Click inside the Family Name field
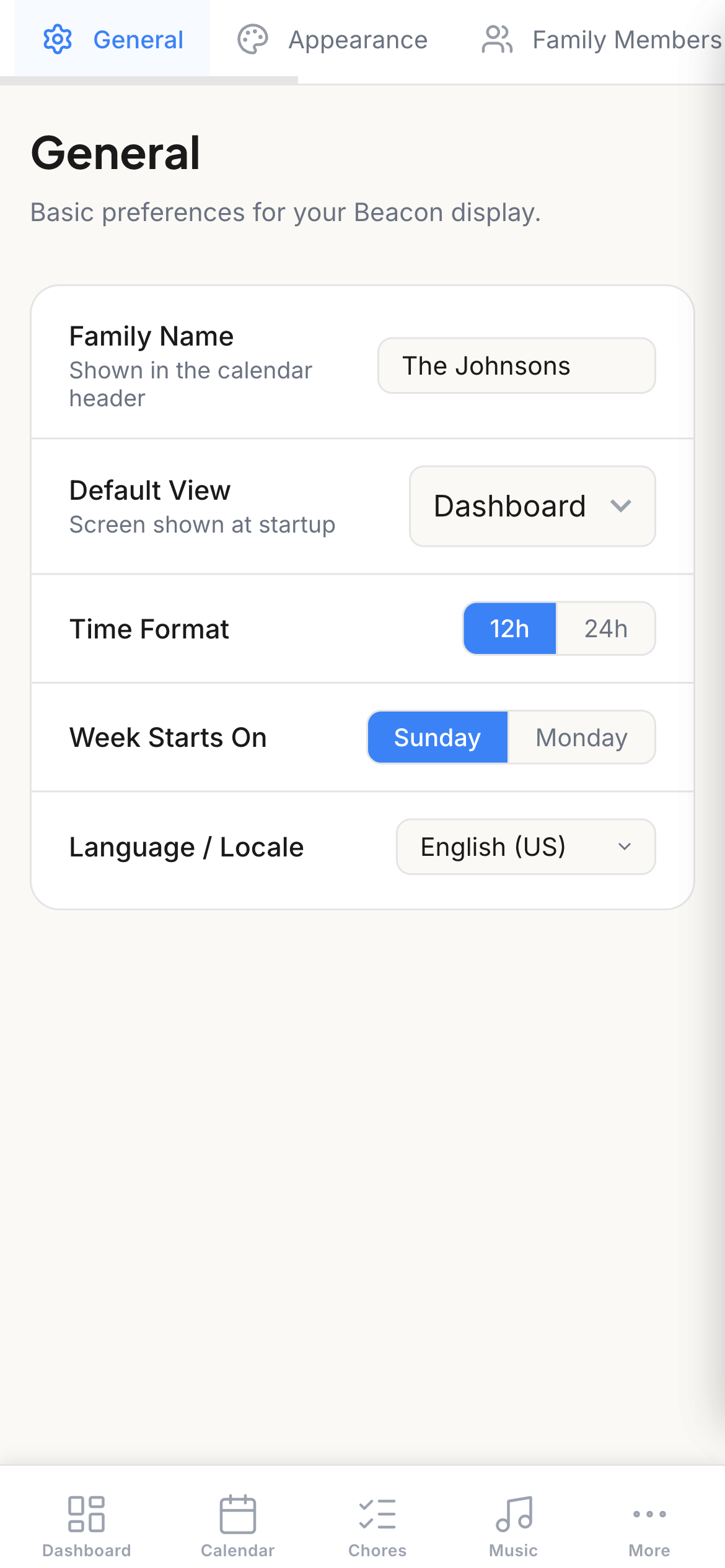Image resolution: width=725 pixels, height=1568 pixels. 516,365
